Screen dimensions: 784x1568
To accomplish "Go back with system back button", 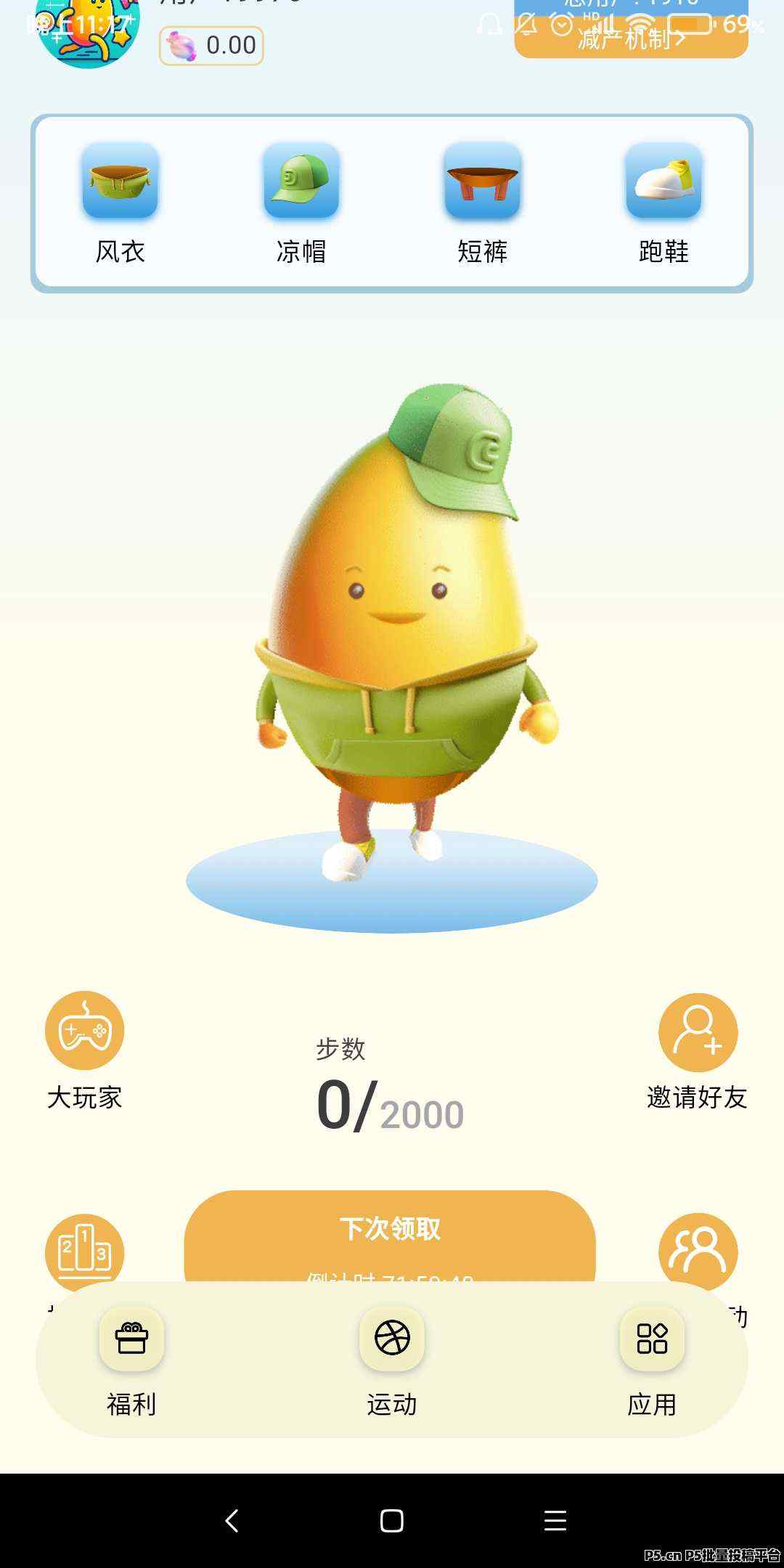I will pos(232,1520).
